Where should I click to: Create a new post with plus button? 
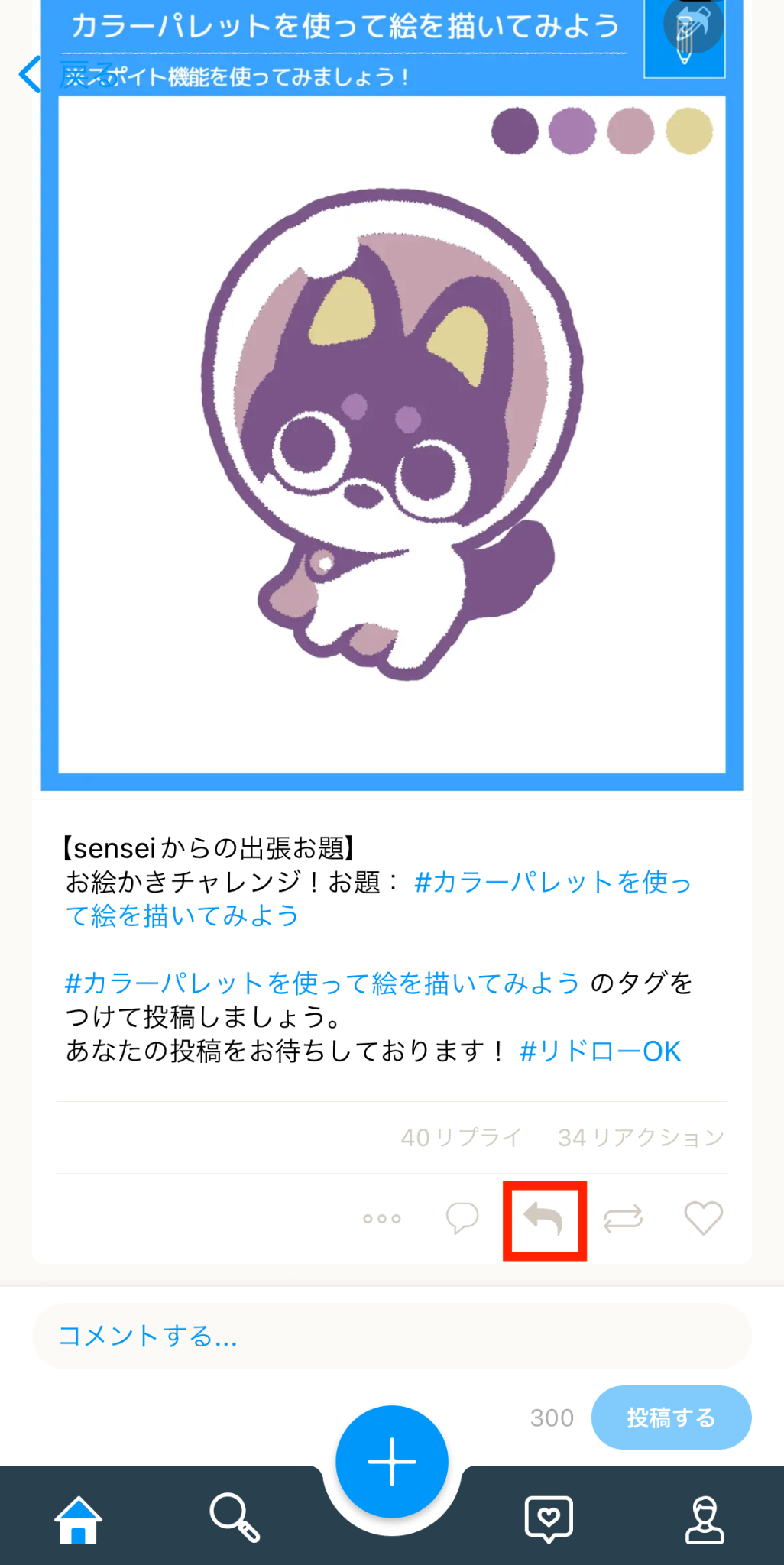pos(391,1461)
